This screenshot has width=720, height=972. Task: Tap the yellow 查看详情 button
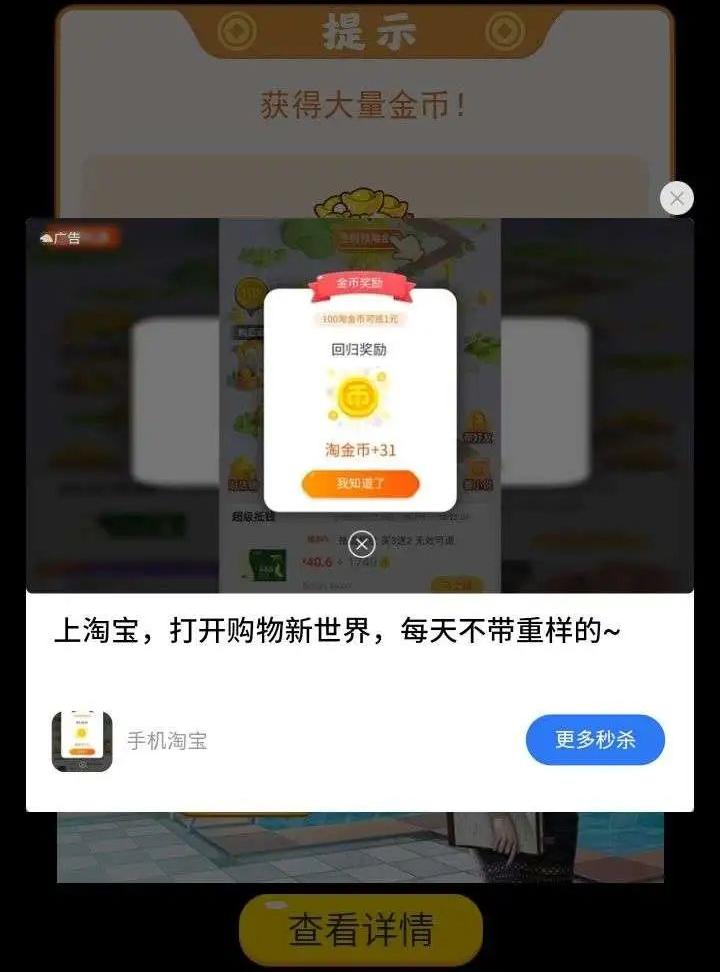(360, 930)
